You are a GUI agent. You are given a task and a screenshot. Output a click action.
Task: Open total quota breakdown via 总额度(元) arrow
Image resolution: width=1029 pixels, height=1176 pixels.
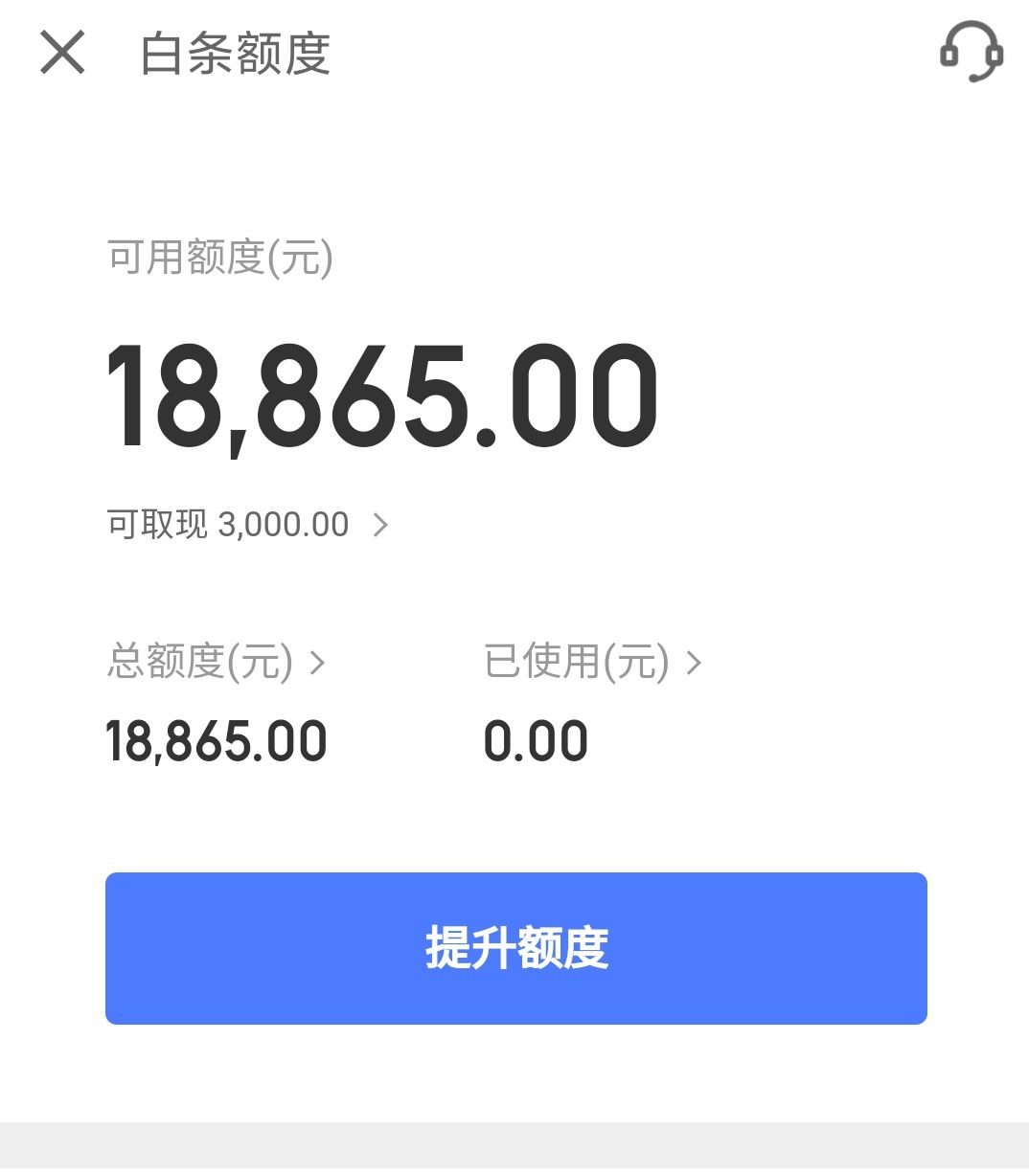[x=316, y=662]
